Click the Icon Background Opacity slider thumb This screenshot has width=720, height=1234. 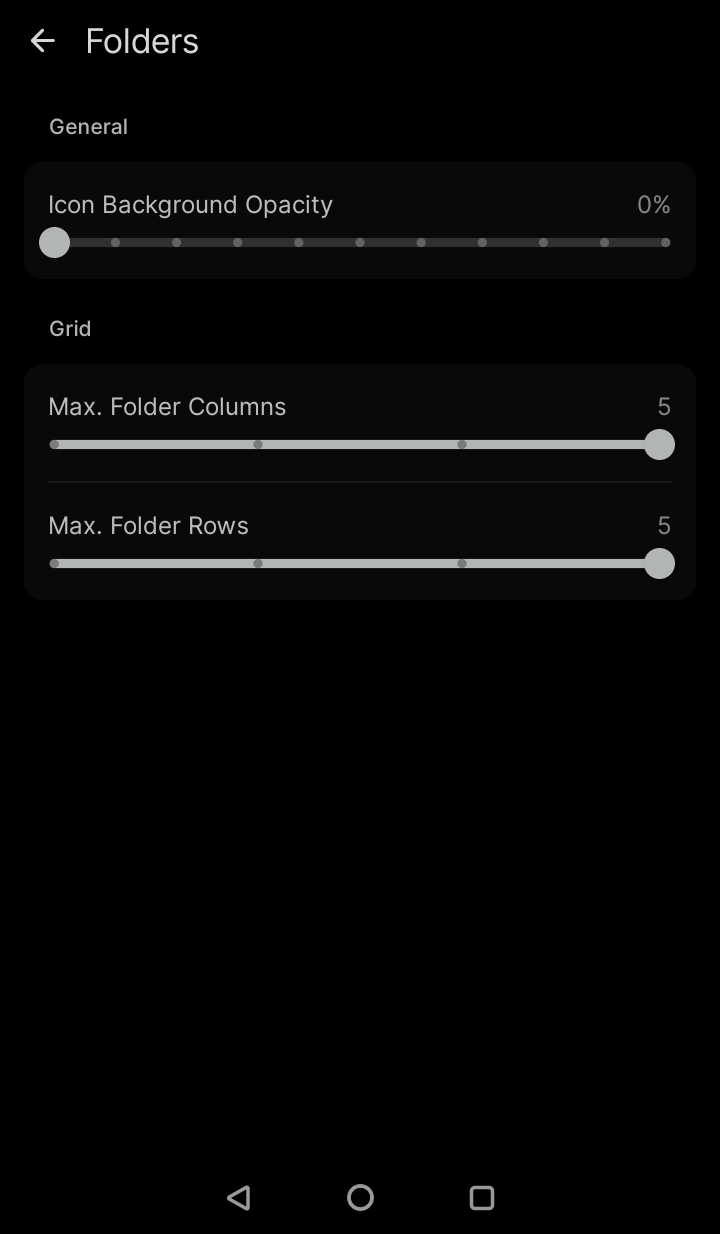(55, 242)
